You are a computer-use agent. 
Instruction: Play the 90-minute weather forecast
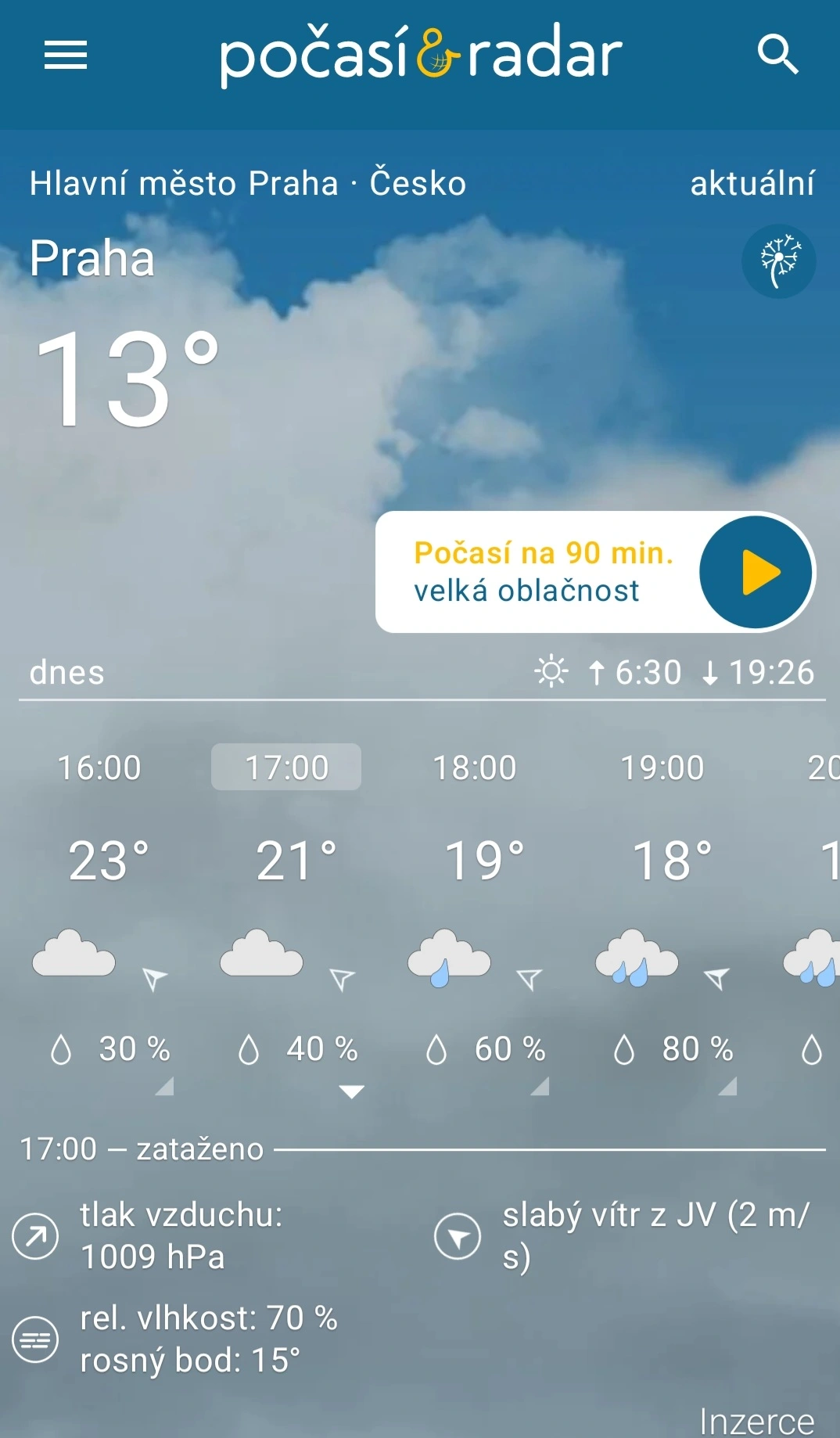click(x=756, y=572)
